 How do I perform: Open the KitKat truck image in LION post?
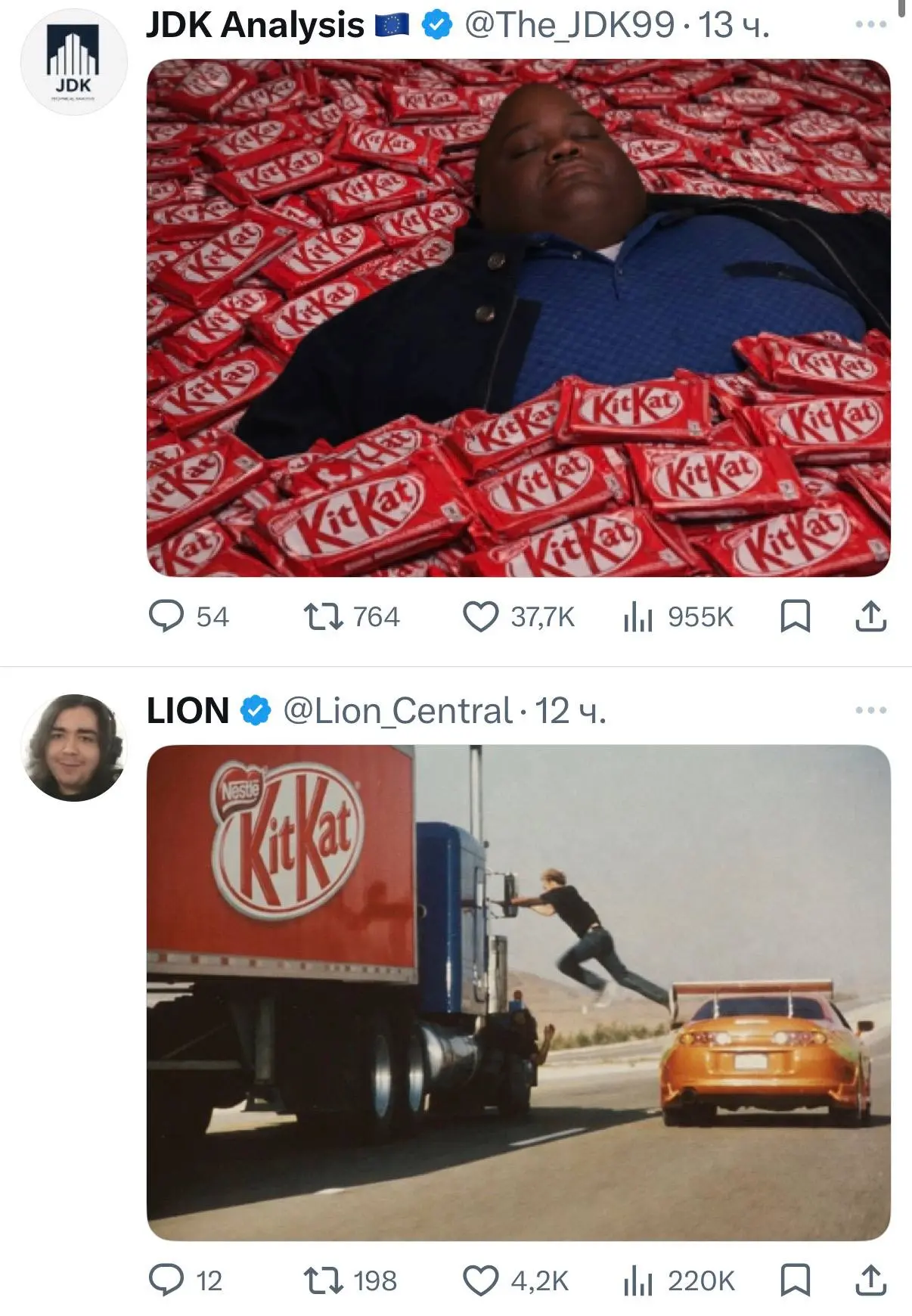[518, 992]
